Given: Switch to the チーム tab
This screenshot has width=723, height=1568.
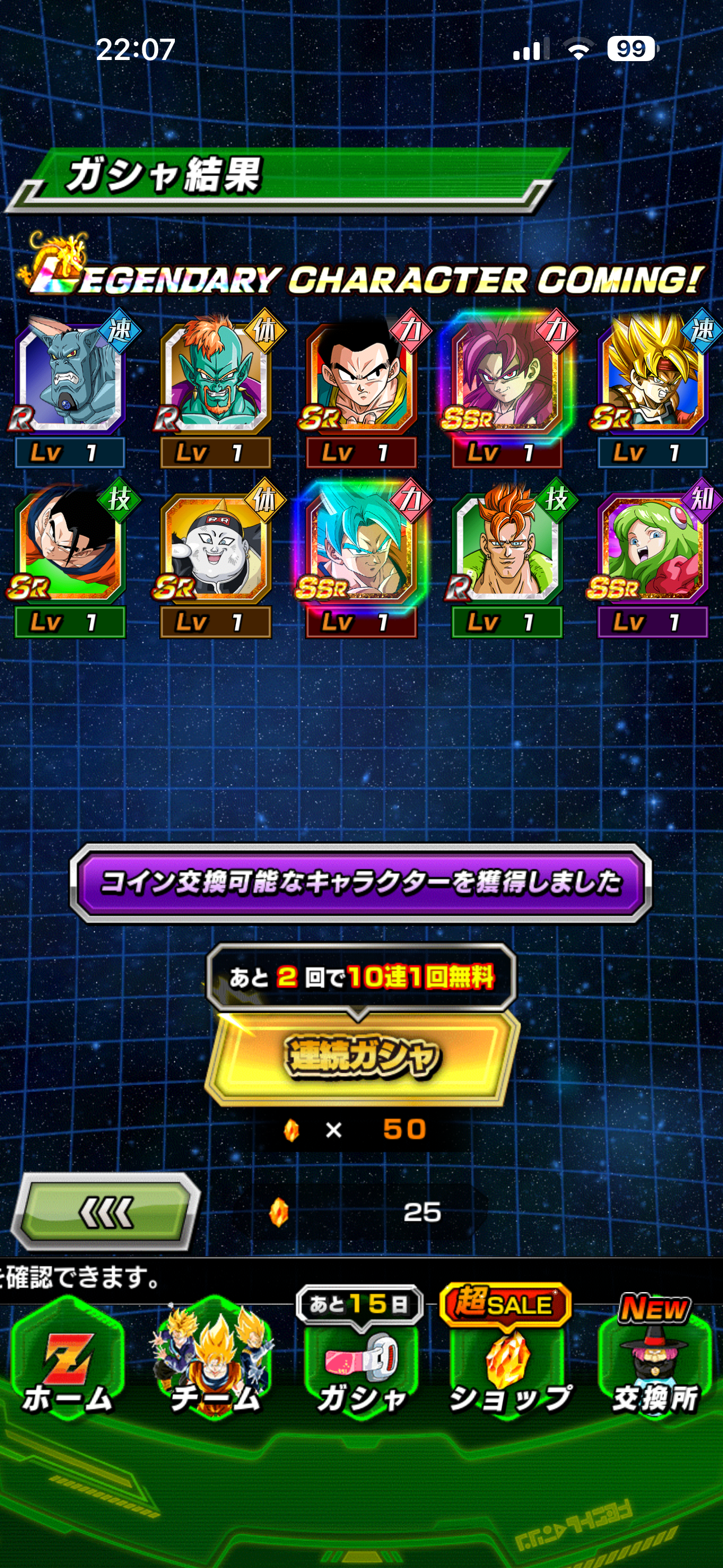Looking at the screenshot, I should point(214,1362).
